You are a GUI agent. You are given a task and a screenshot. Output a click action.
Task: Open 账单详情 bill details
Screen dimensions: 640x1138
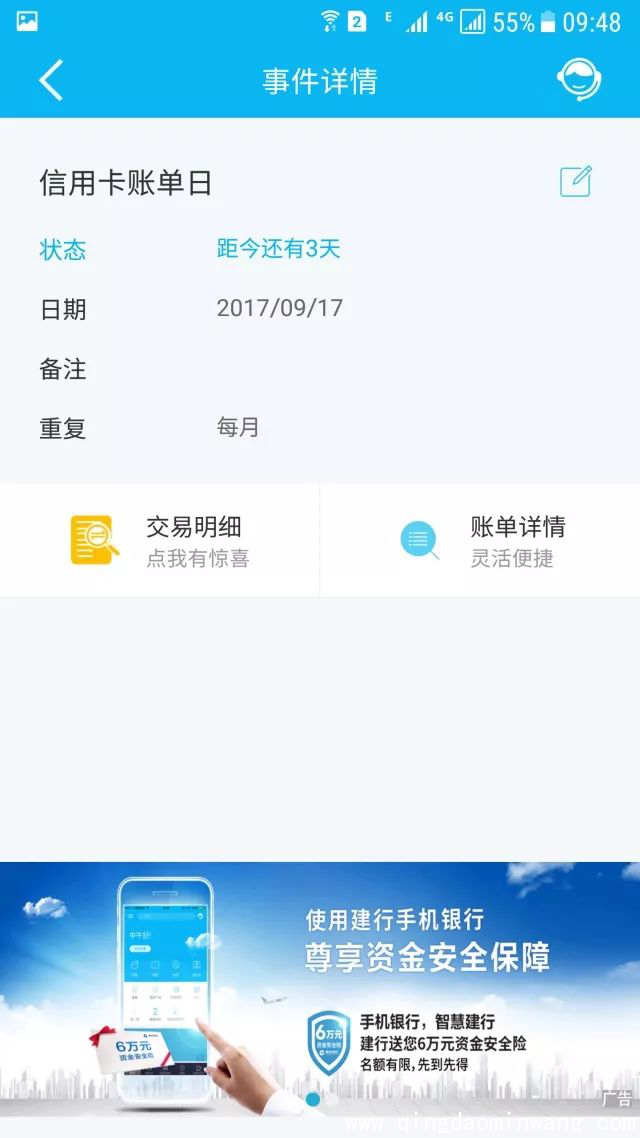click(480, 541)
